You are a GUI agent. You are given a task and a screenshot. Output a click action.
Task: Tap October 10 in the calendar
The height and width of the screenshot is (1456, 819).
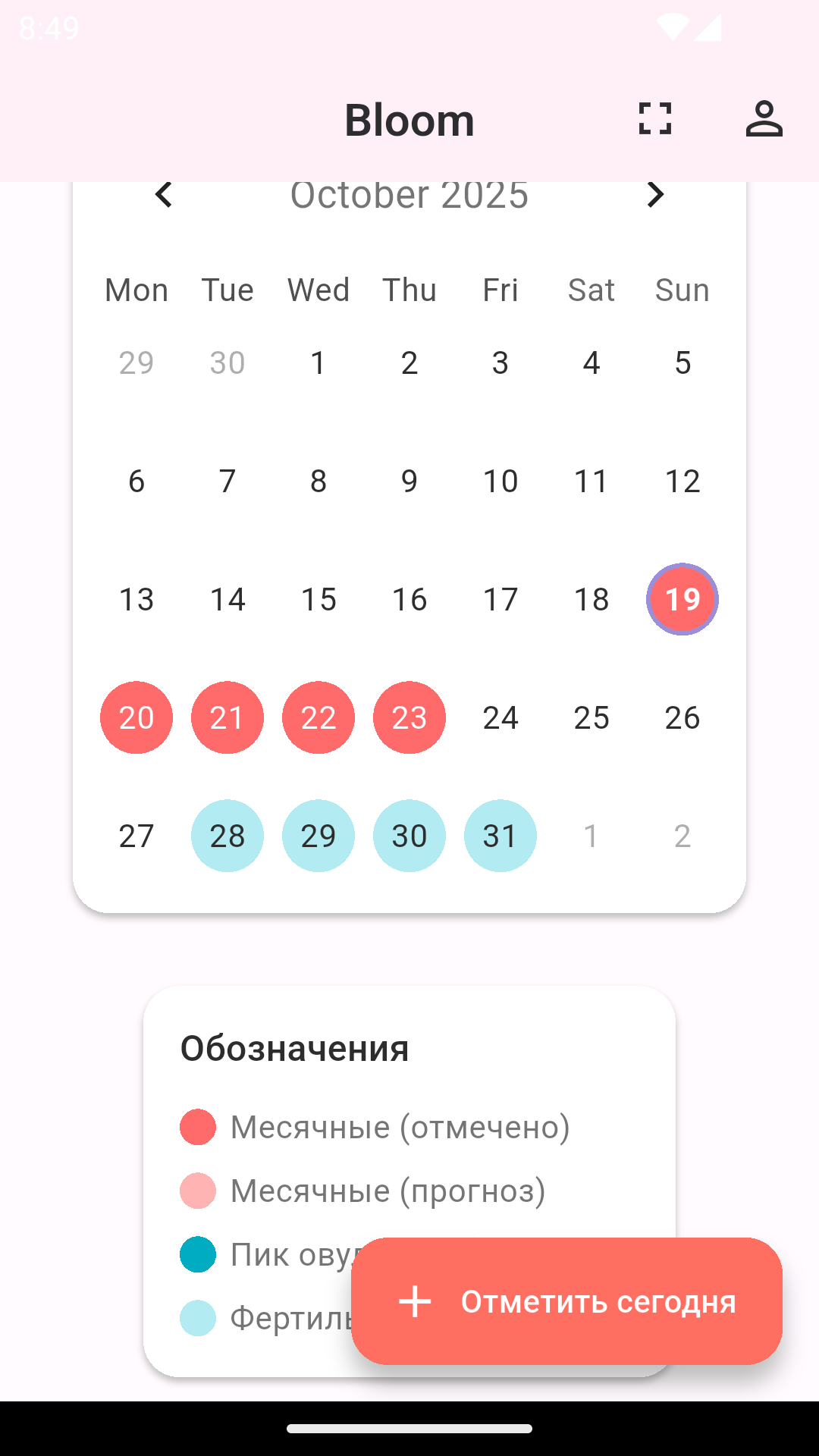coord(500,481)
